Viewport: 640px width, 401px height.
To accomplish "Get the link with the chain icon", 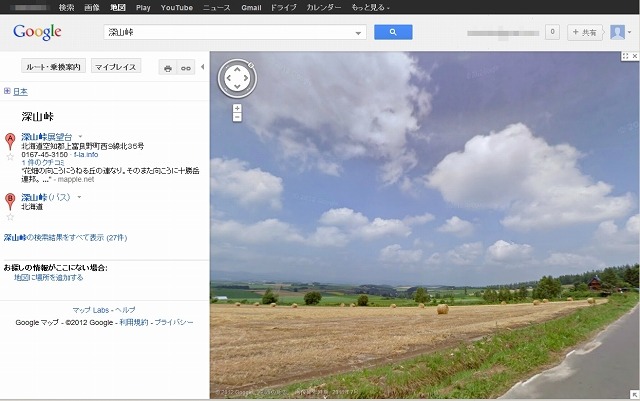I will (186, 68).
